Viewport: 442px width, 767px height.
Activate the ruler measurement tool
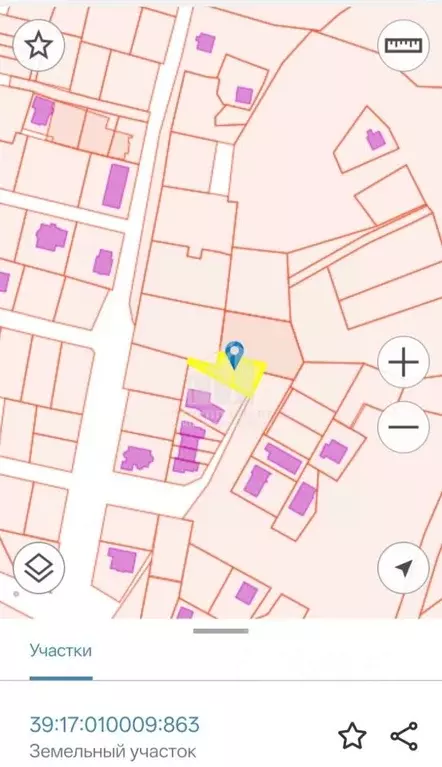coord(403,45)
